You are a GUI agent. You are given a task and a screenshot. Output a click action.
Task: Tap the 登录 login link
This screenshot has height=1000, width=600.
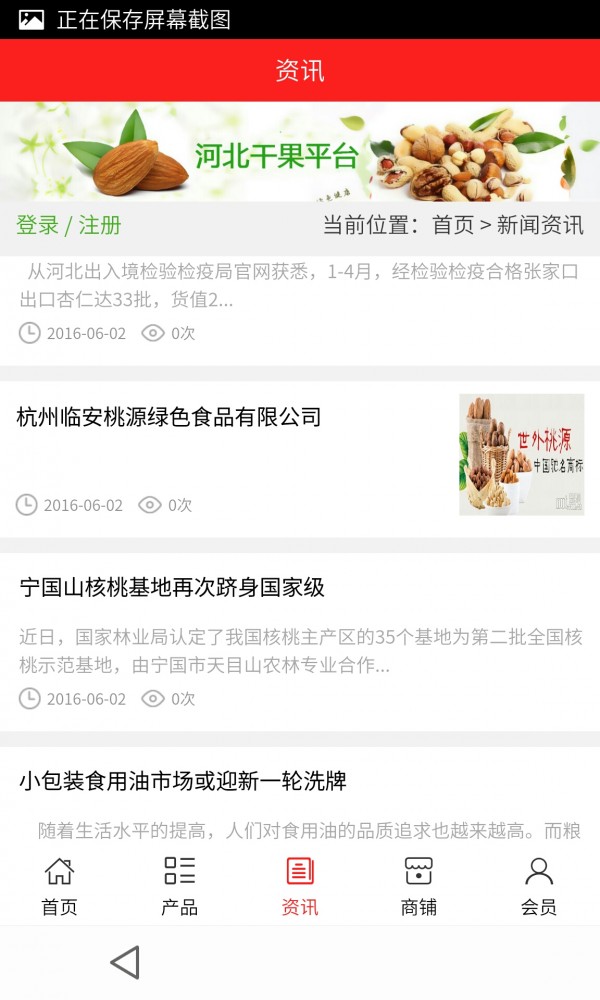point(37,225)
